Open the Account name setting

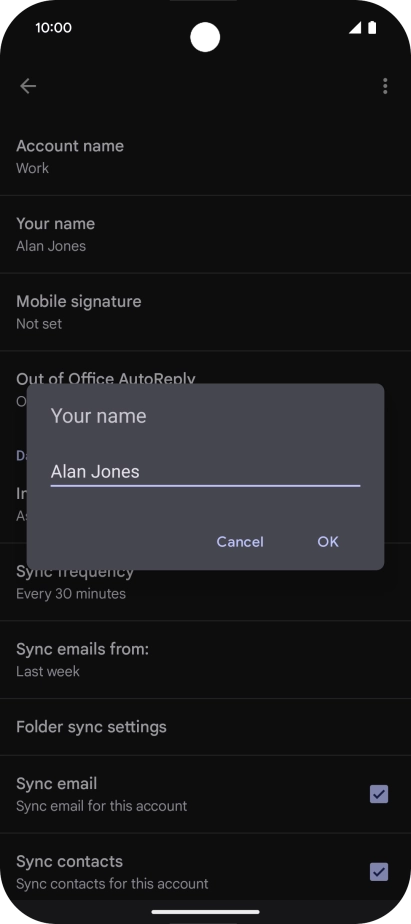205,157
